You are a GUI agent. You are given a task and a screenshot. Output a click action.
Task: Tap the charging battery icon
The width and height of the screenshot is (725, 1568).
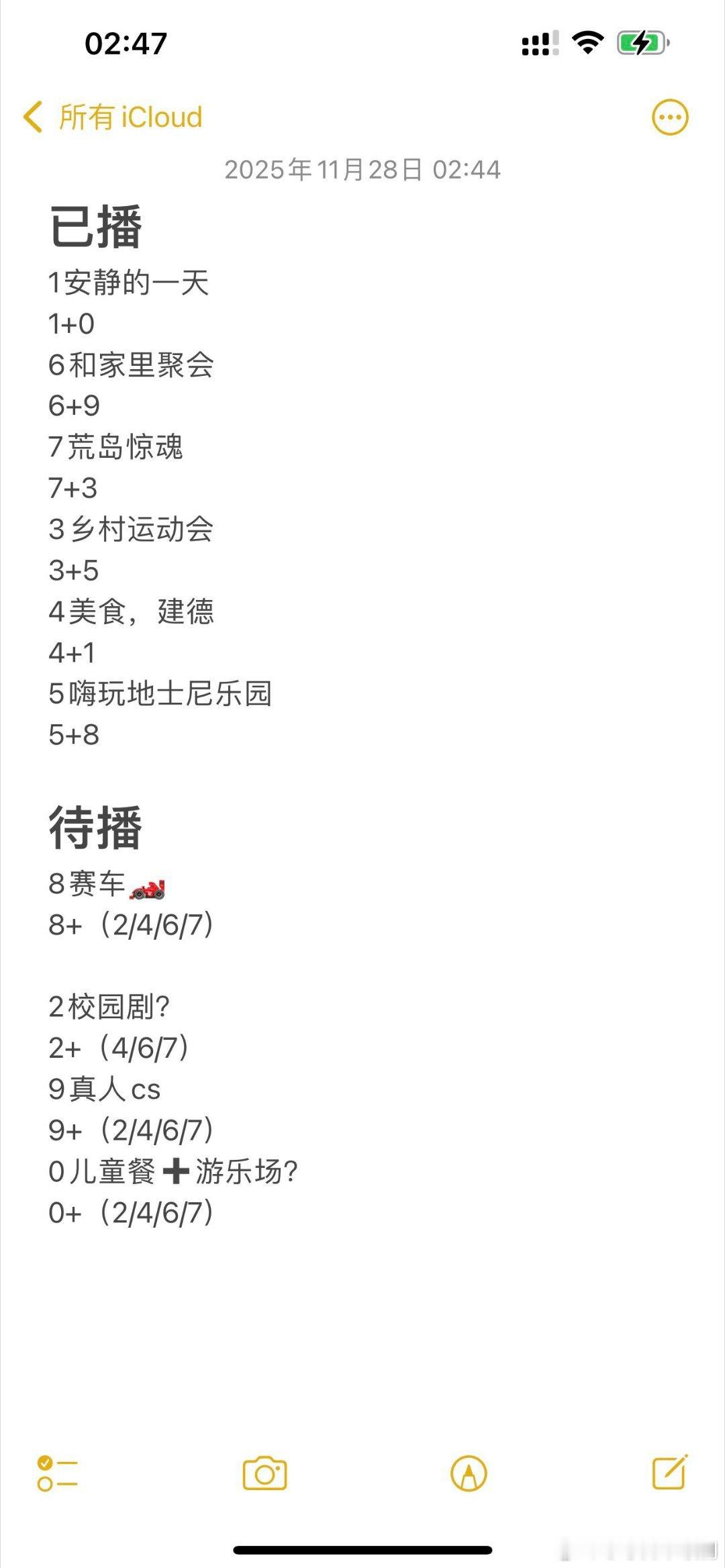[640, 42]
